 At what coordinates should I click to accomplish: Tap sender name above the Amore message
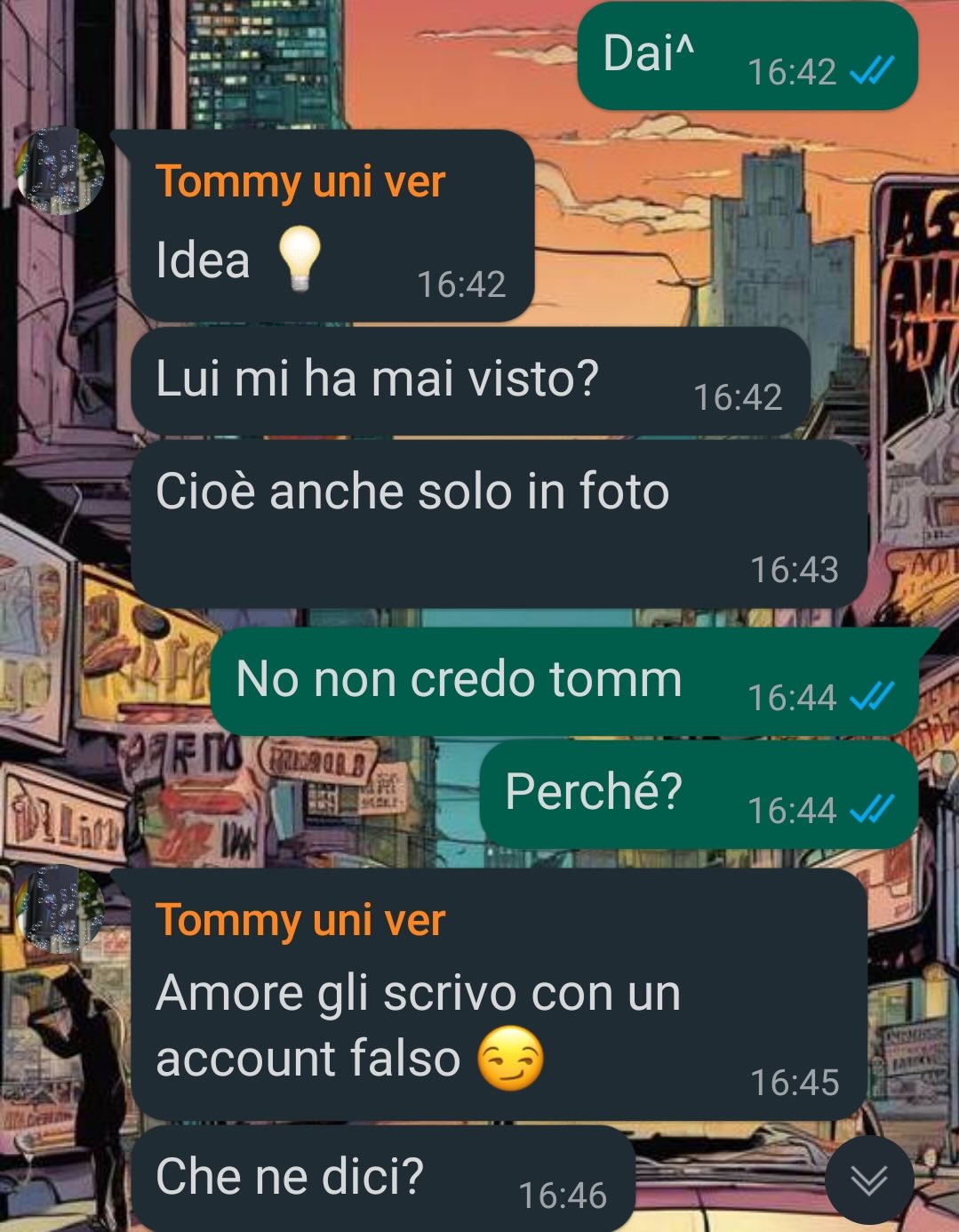pyautogui.click(x=300, y=920)
